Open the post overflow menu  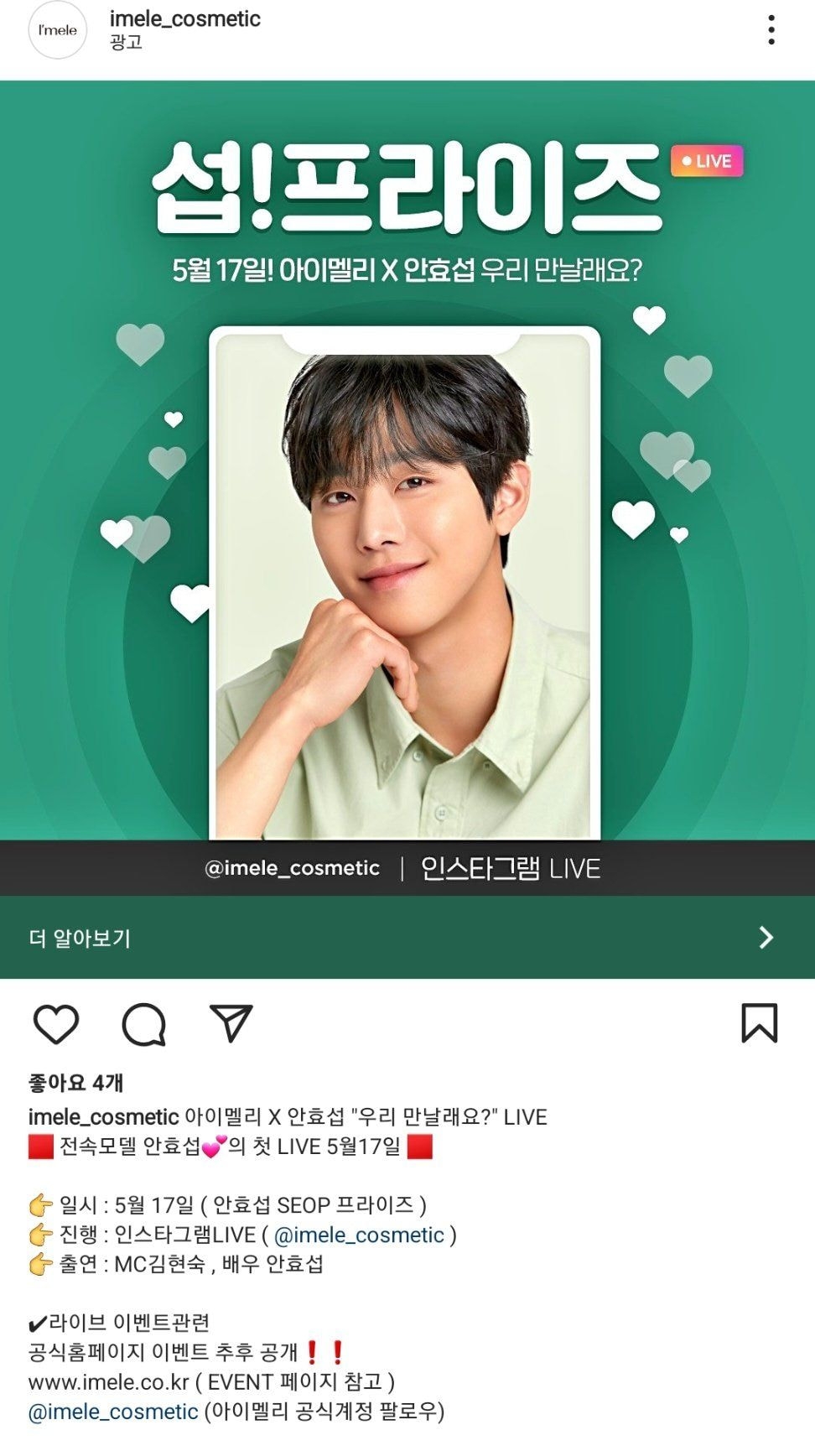(x=771, y=30)
